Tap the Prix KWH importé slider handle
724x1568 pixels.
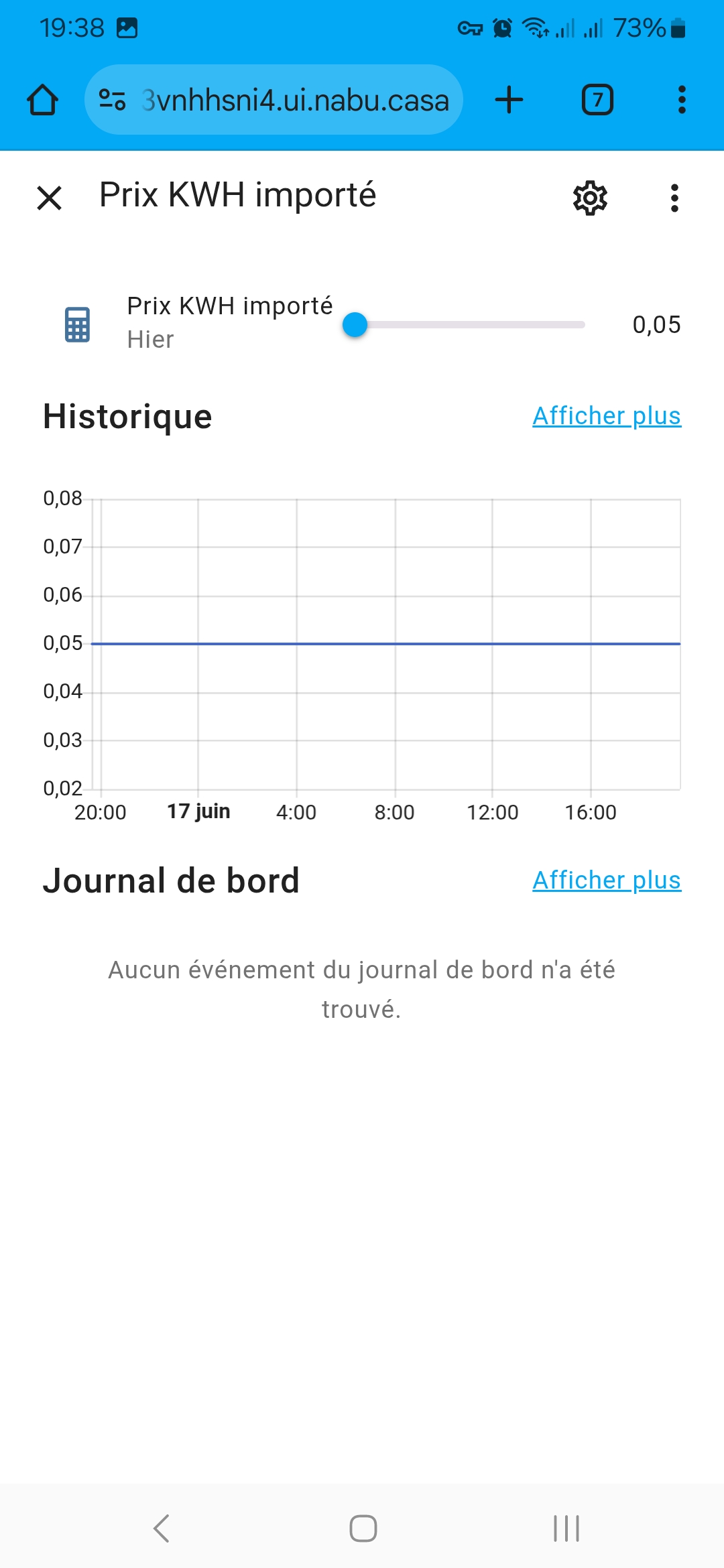pos(355,325)
